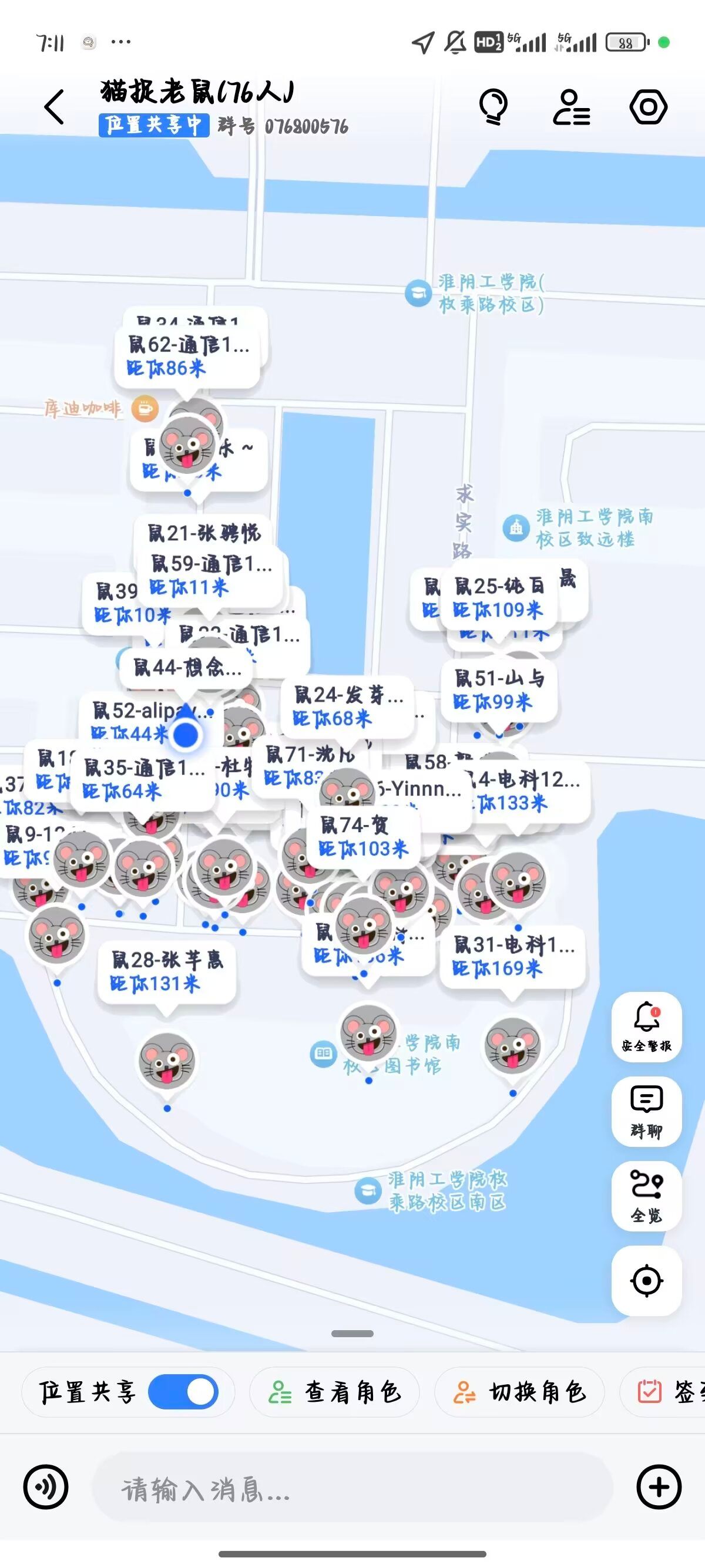Screen dimensions: 705x1568
Task: Select the 鼠28-张芊惠 map marker
Action: click(x=166, y=971)
